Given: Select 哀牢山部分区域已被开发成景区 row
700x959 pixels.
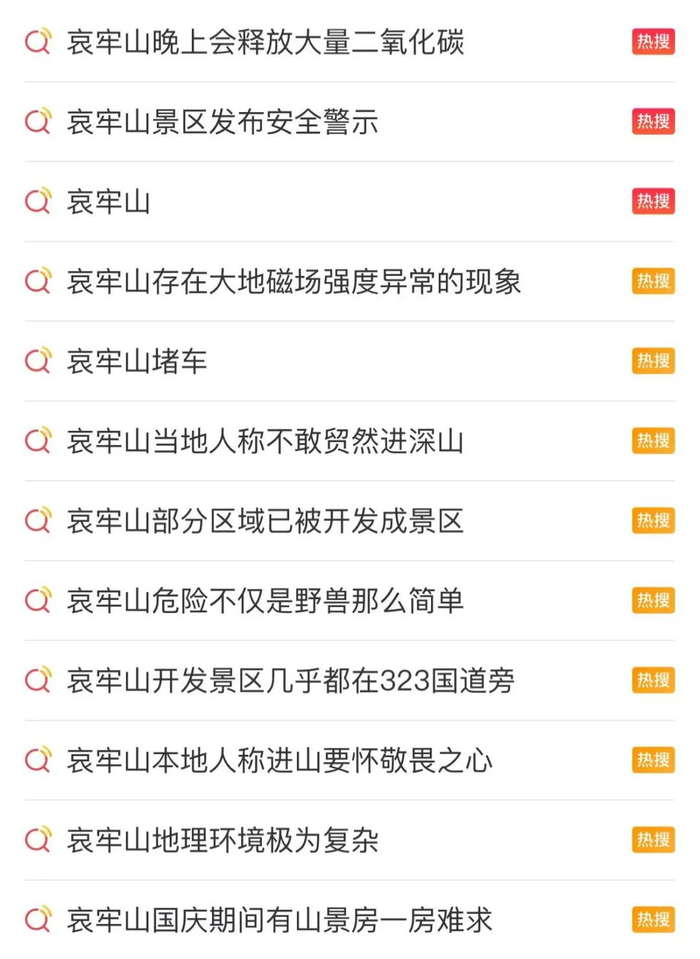Looking at the screenshot, I should point(265,521).
